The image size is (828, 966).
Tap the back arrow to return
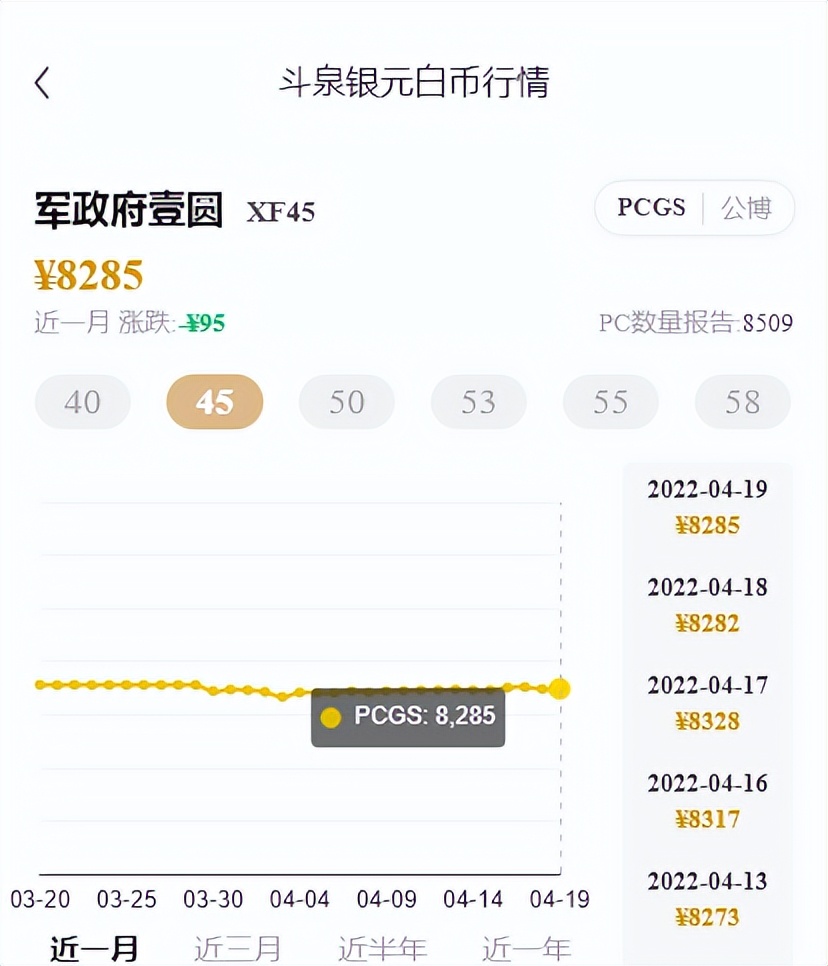point(42,83)
